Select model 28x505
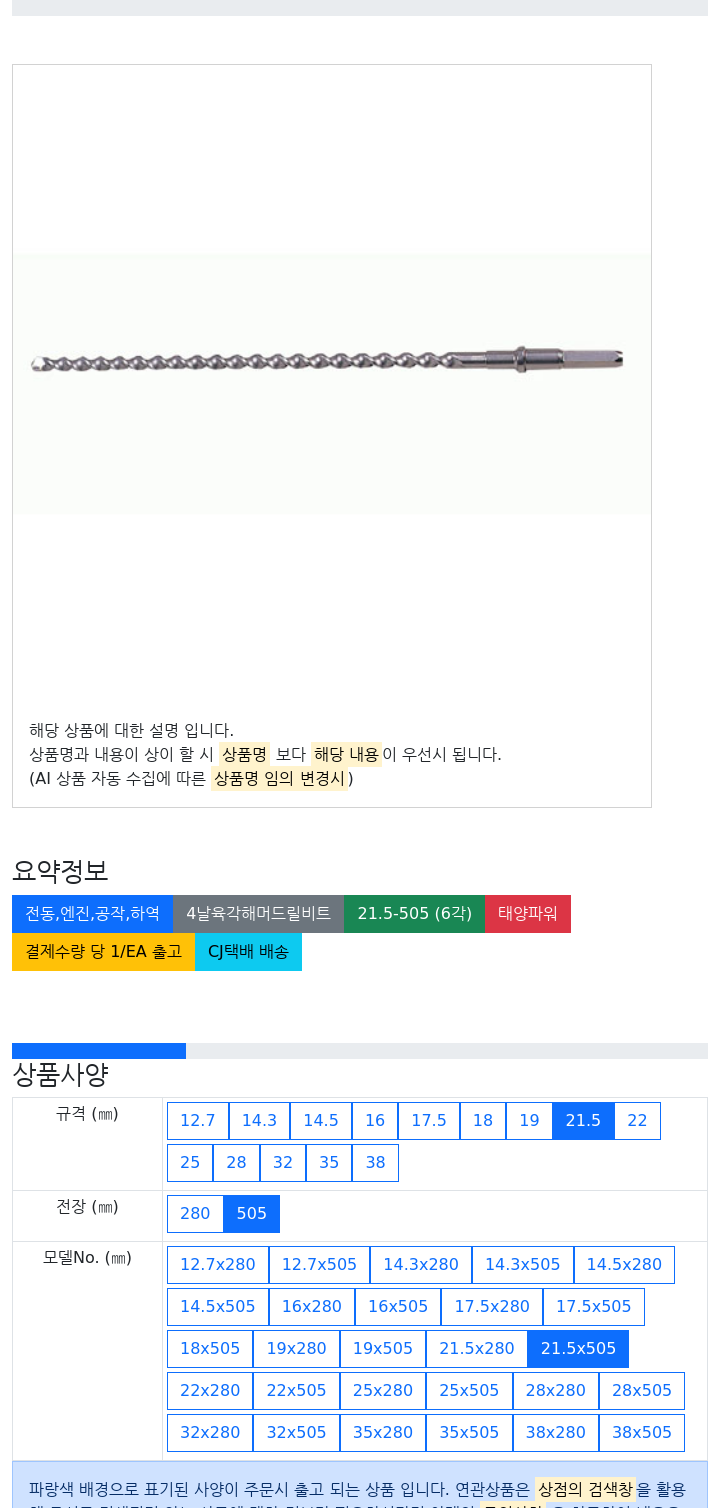 (x=642, y=1391)
